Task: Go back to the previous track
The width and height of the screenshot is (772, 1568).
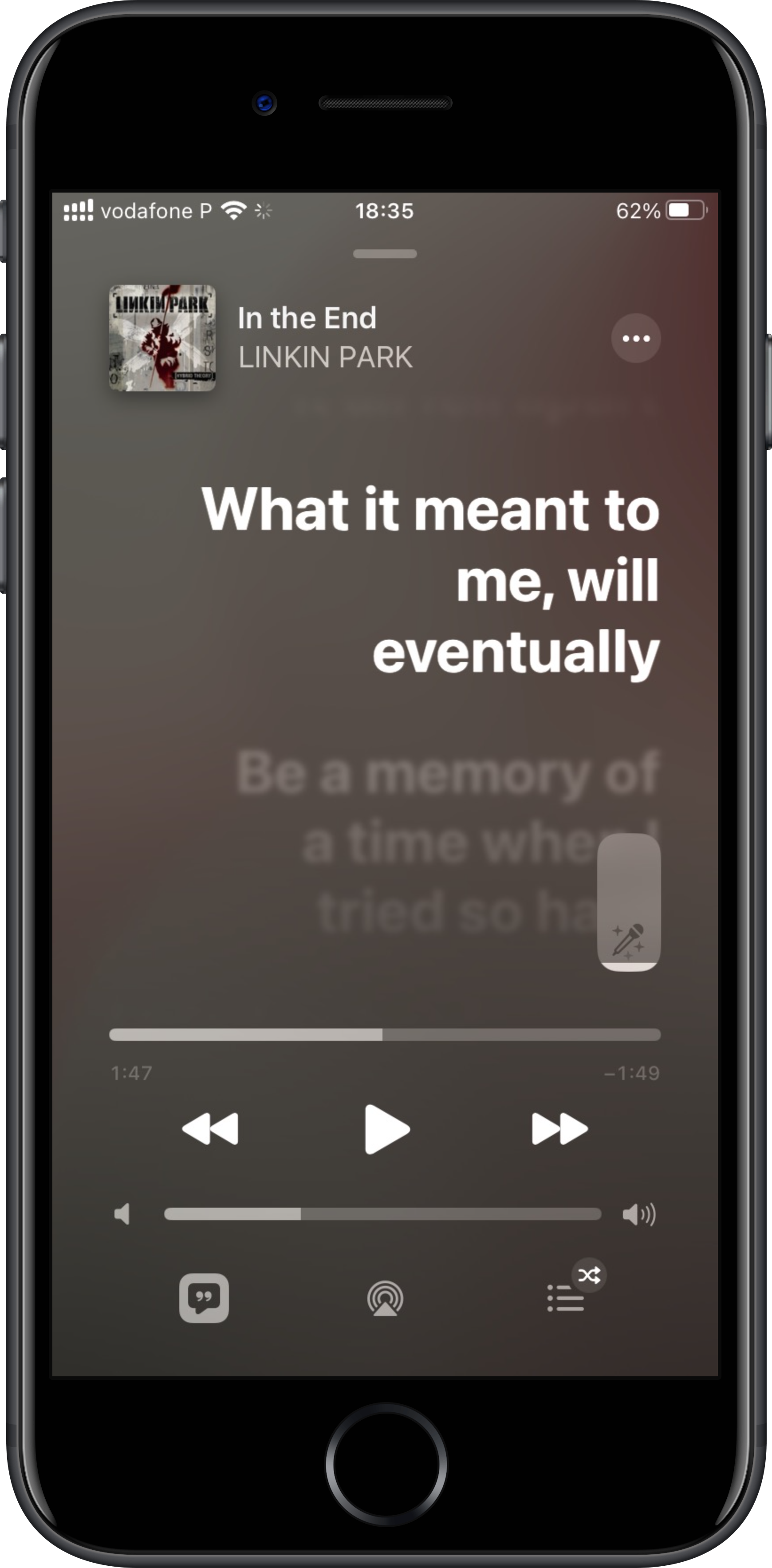Action: [x=210, y=1128]
